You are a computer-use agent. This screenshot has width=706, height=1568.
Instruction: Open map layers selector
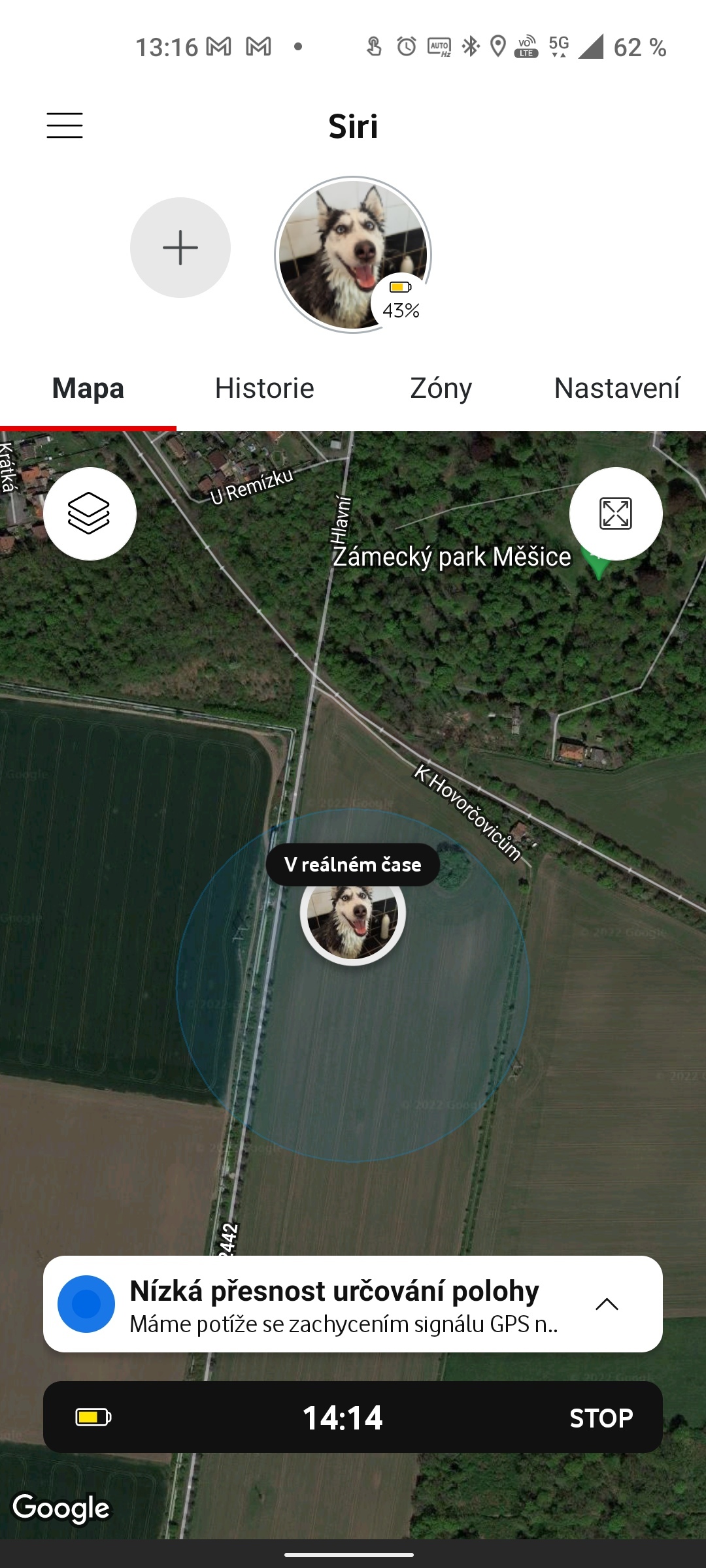pos(90,514)
